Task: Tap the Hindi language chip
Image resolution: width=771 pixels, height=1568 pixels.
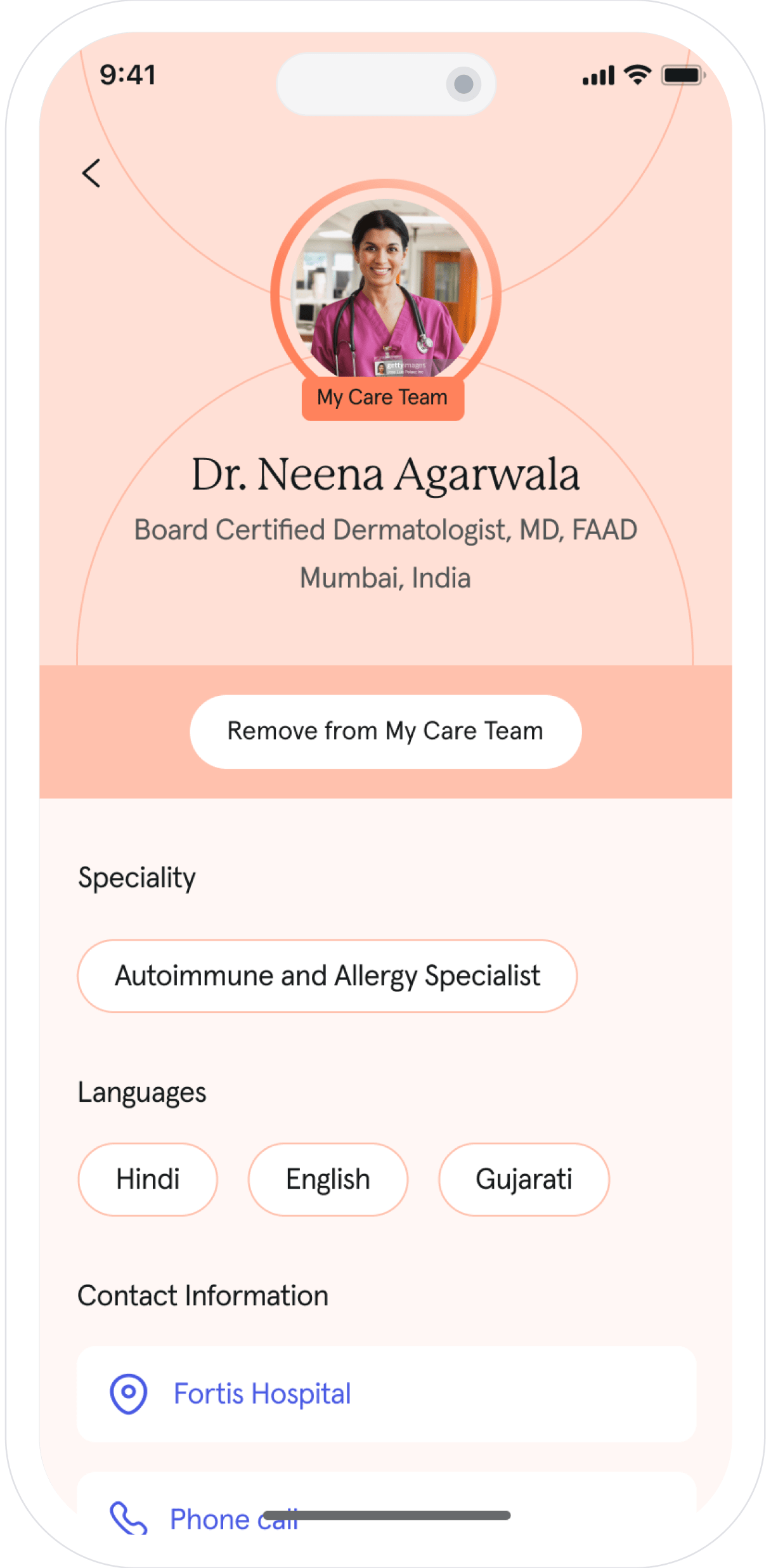Action: coord(148,1179)
